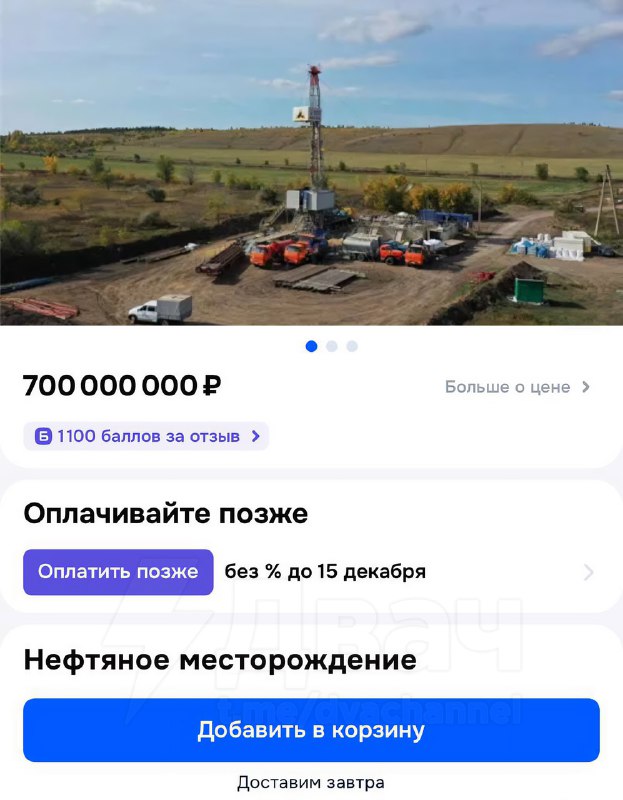Expand the pay later chevron
Screen dimensions: 623x800
[588, 572]
